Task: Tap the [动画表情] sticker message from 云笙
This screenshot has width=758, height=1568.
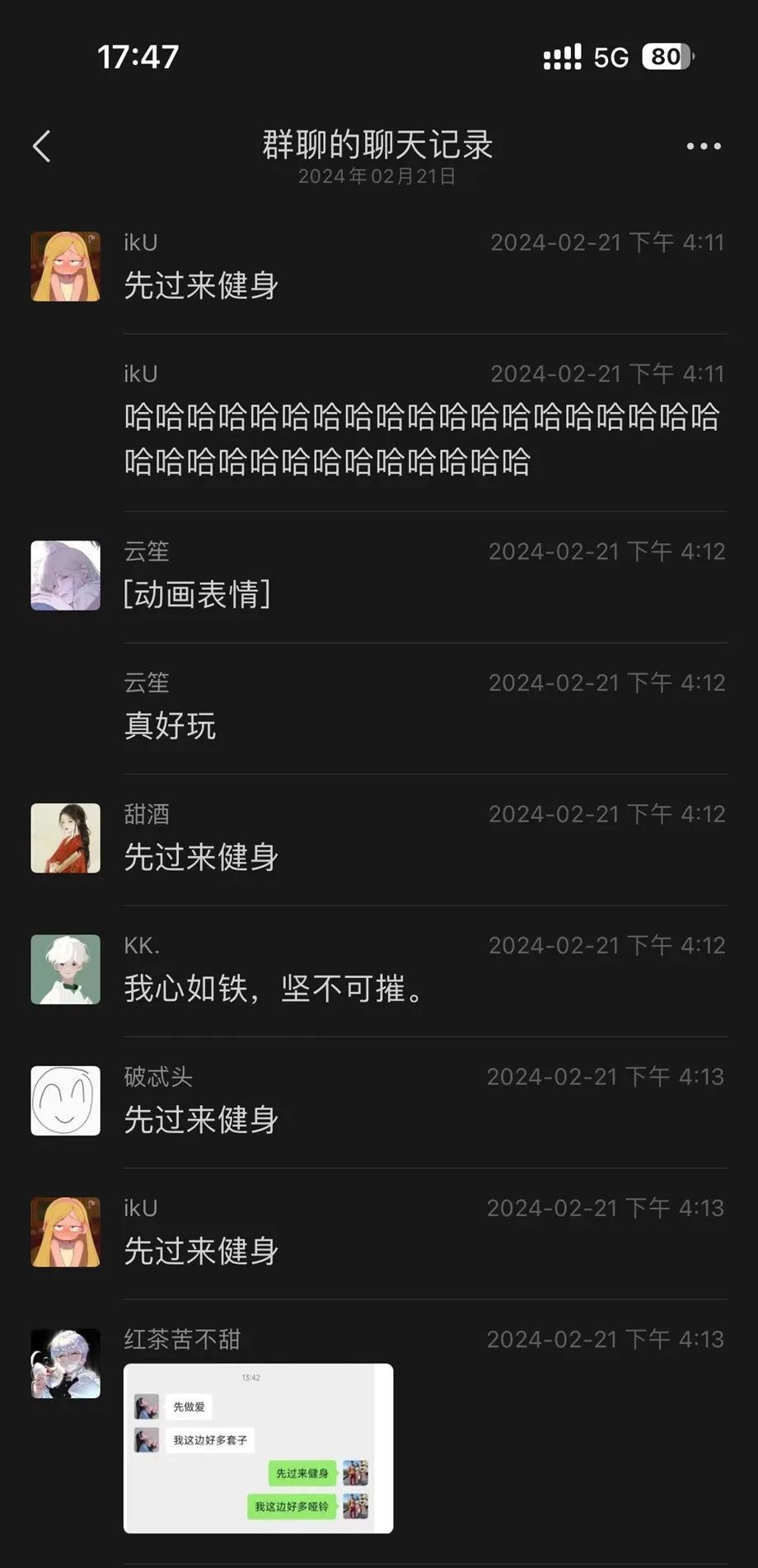Action: (196, 595)
